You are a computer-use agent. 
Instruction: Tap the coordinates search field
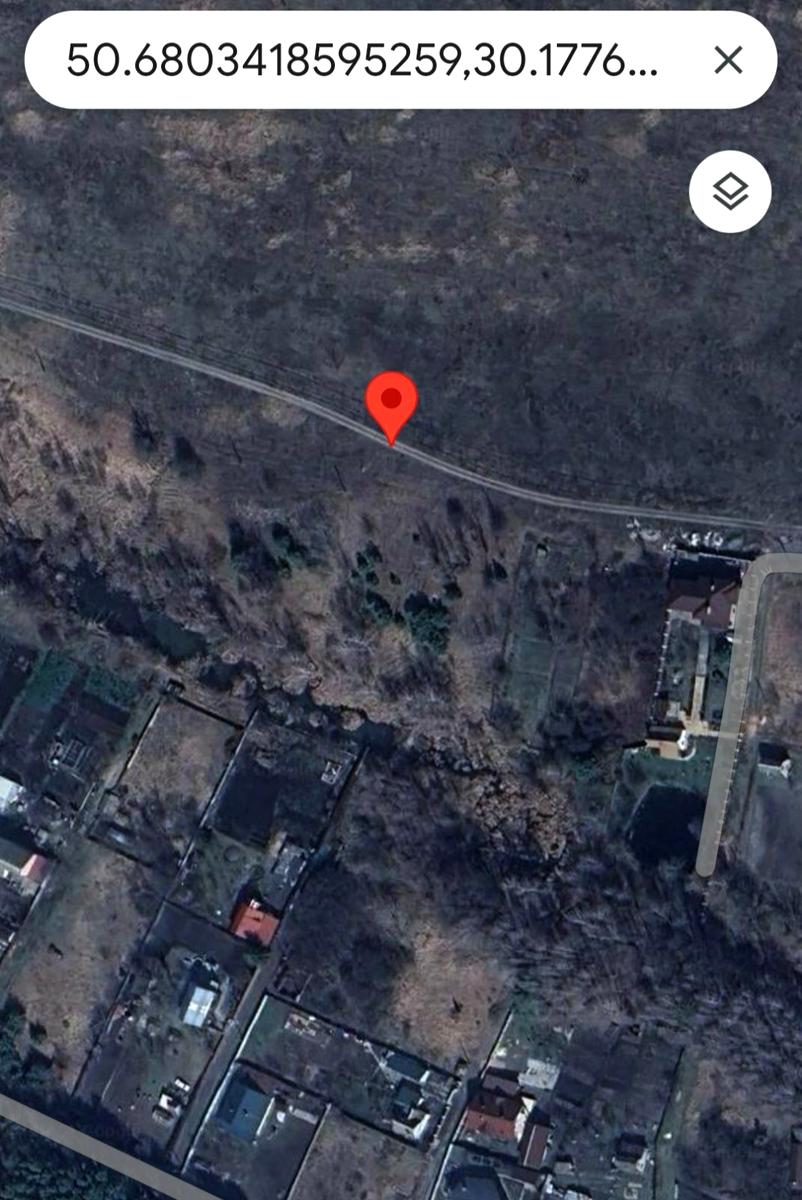360,61
